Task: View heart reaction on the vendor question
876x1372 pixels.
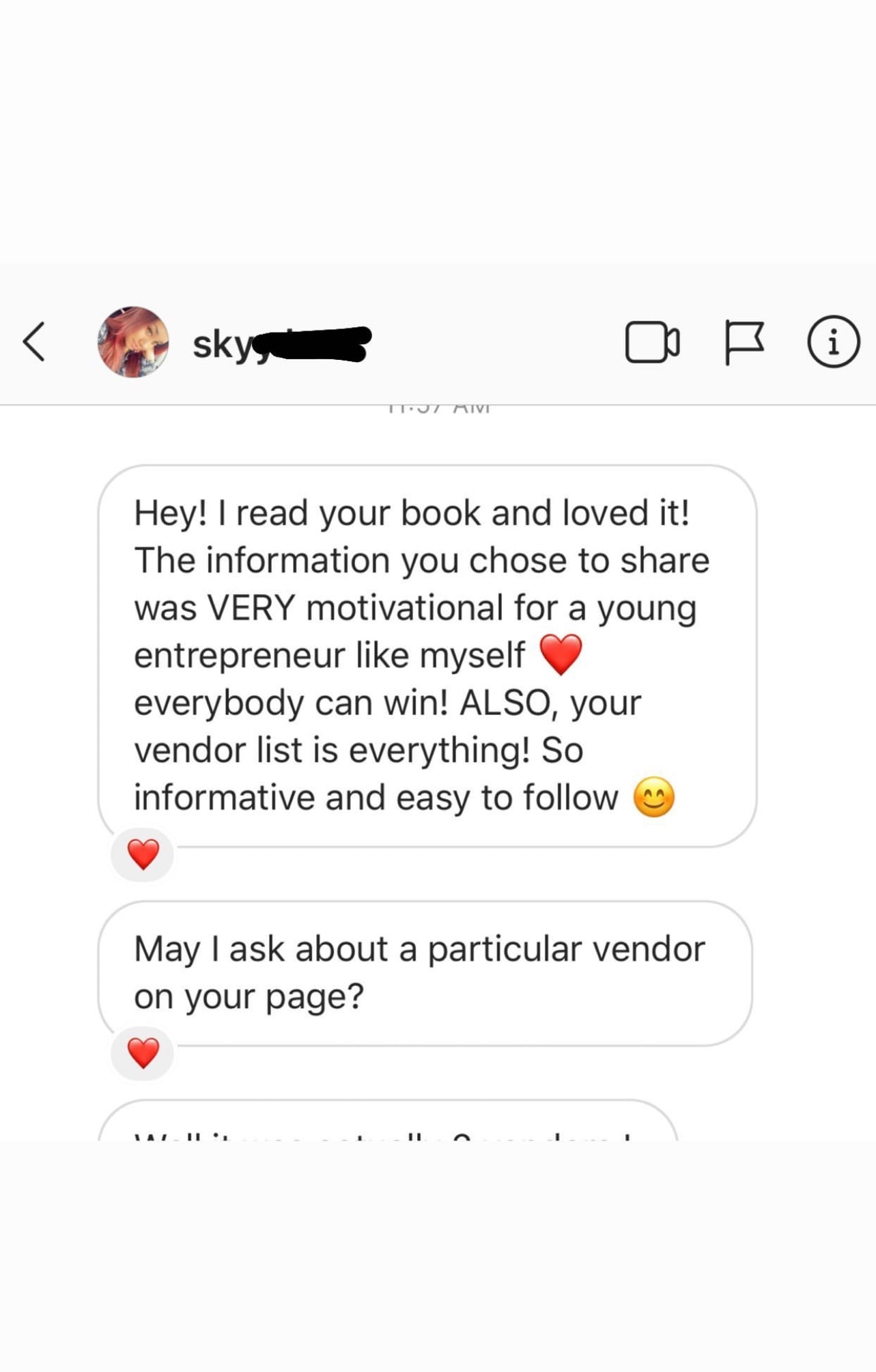Action: 143,1052
